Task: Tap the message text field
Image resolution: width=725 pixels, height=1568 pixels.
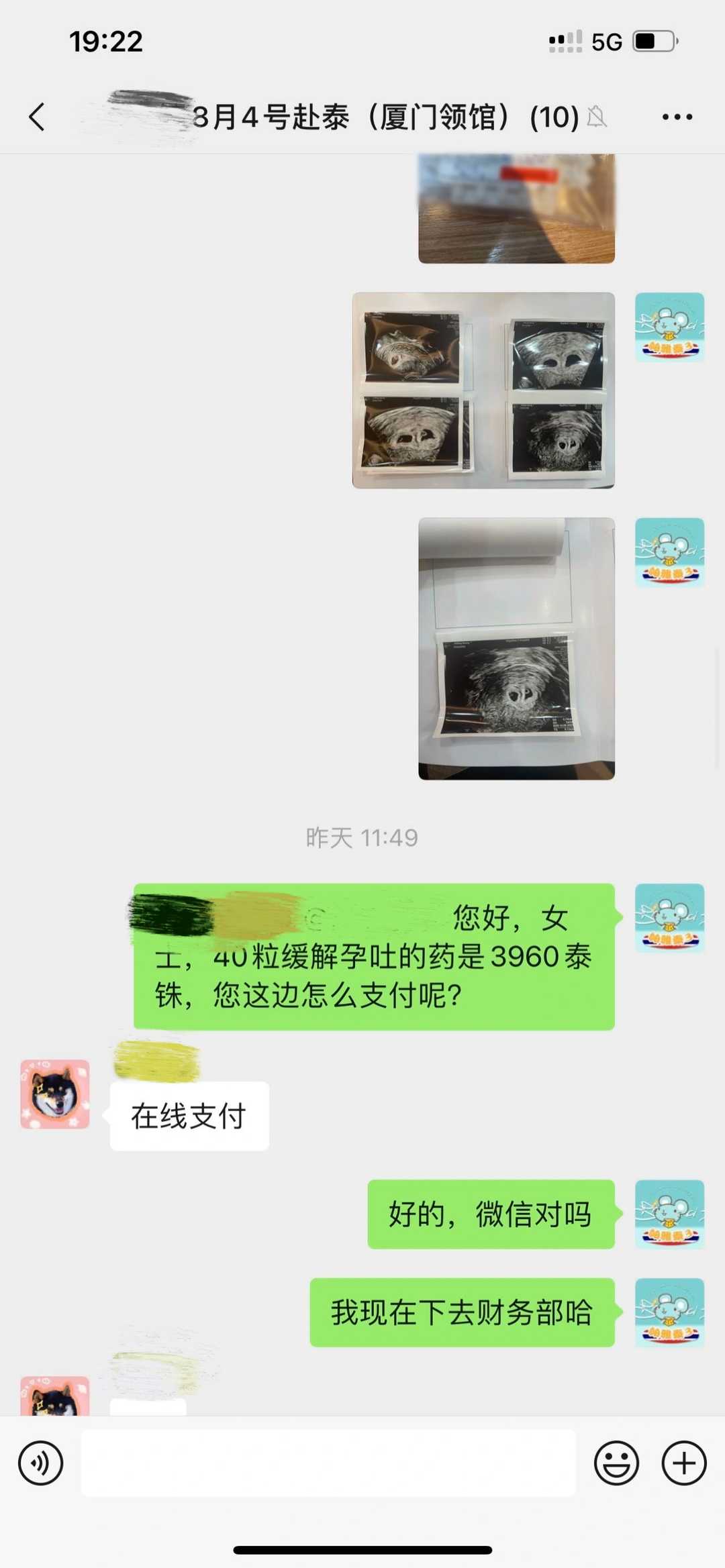Action: 328,1463
